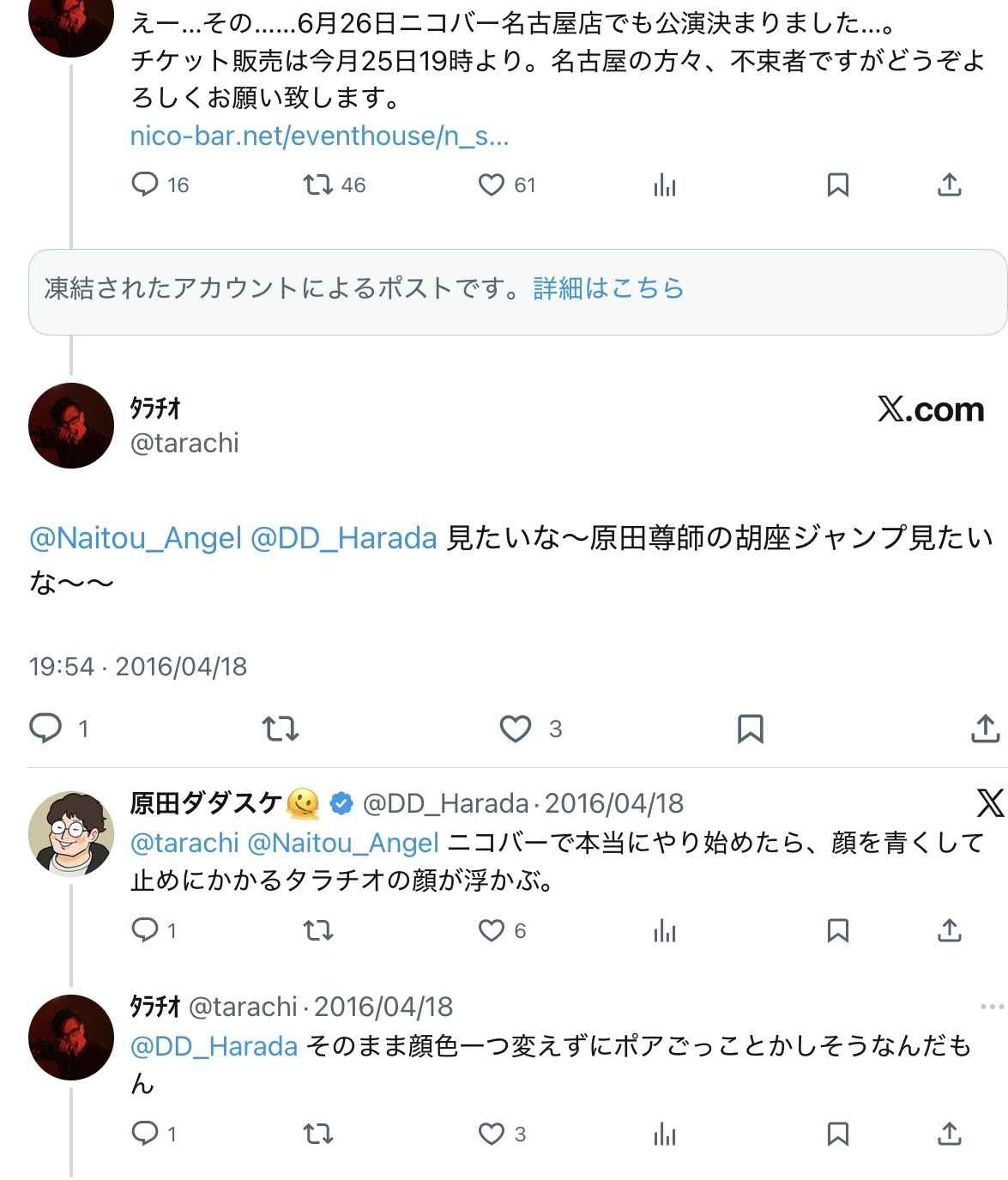The width and height of the screenshot is (1008, 1180).
Task: Open the more menu on タラチオ's last reply
Action: [x=991, y=1007]
